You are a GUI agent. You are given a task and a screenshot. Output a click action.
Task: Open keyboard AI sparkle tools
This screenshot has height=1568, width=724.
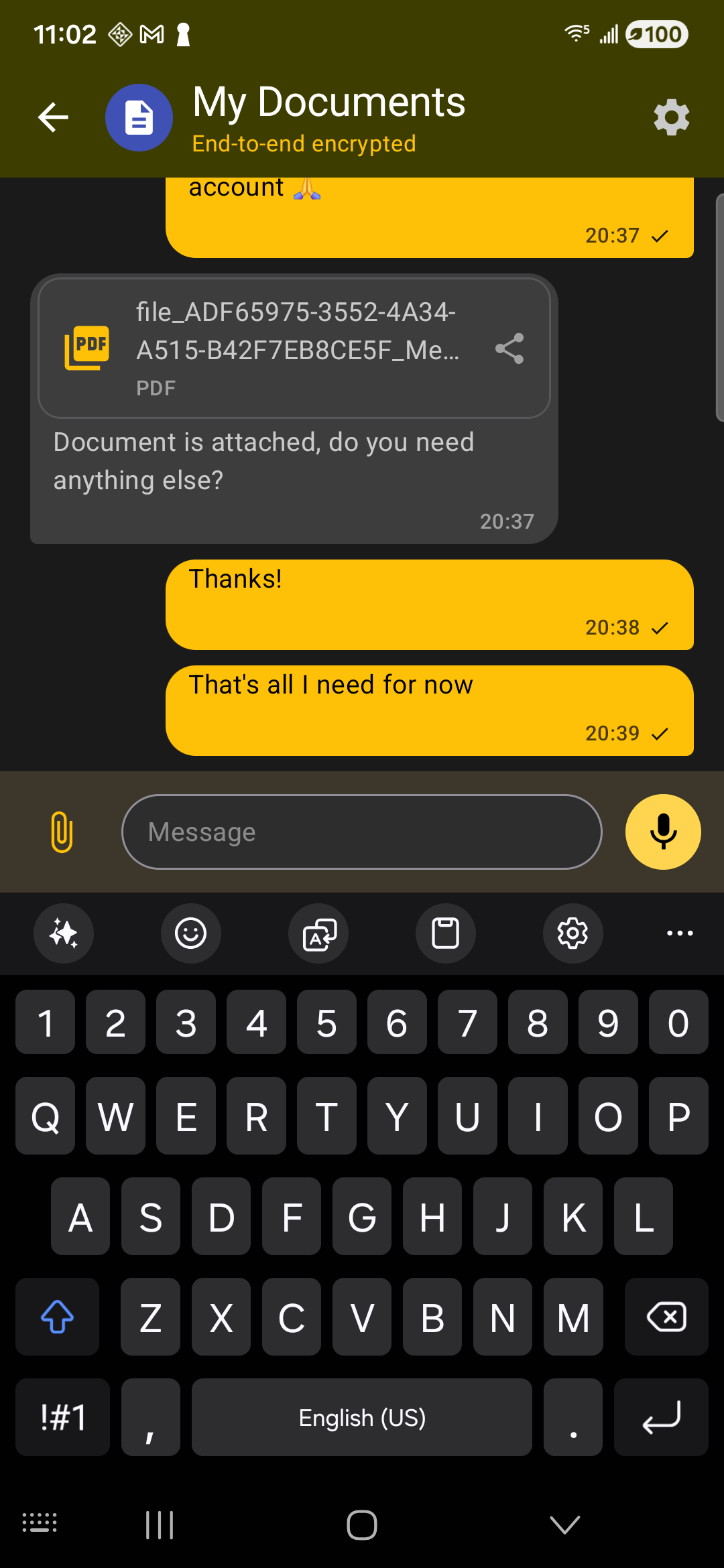tap(64, 933)
